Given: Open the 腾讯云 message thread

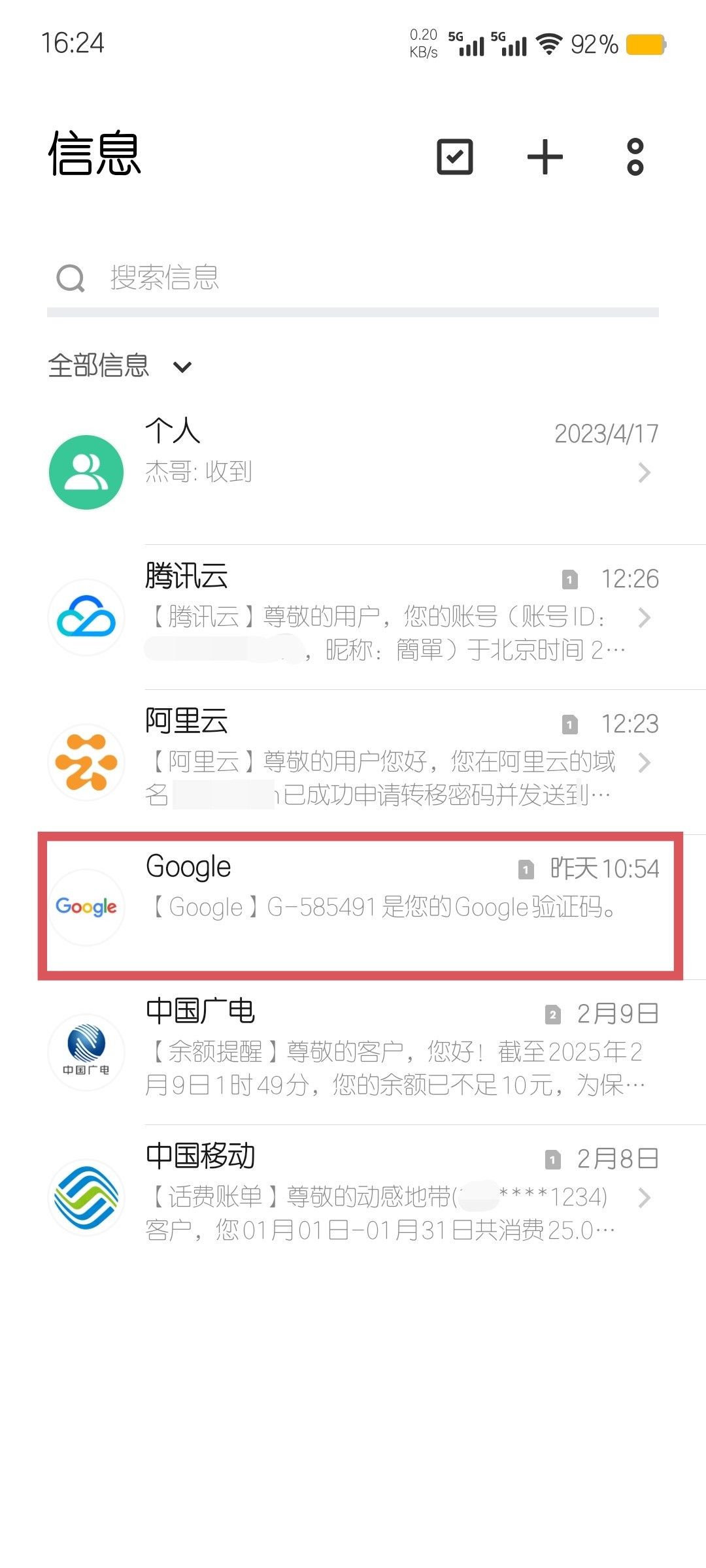Looking at the screenshot, I should [x=353, y=616].
